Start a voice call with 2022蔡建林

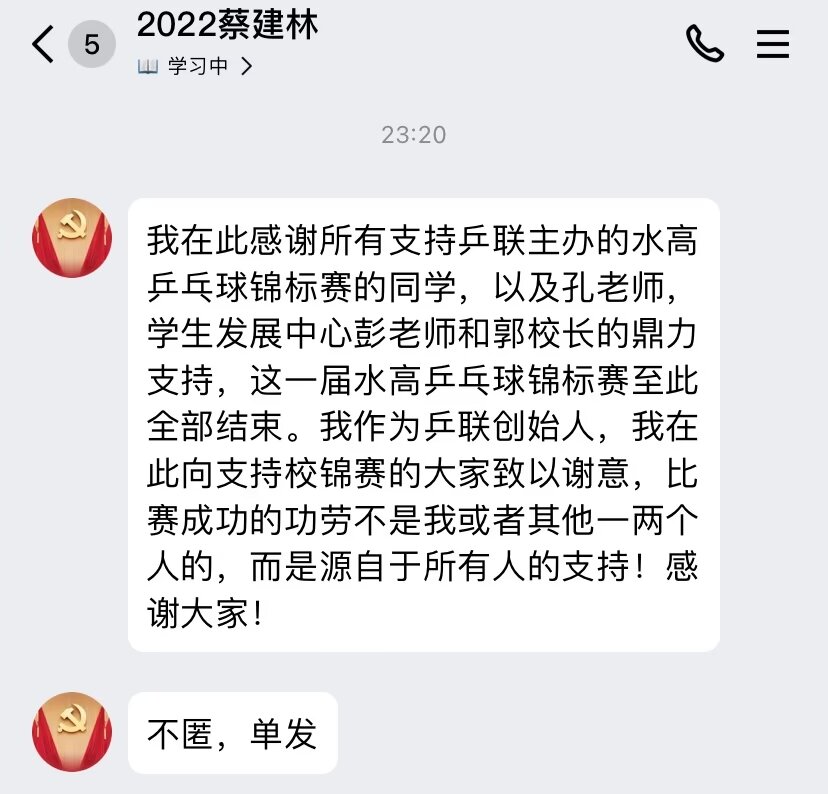tap(704, 44)
